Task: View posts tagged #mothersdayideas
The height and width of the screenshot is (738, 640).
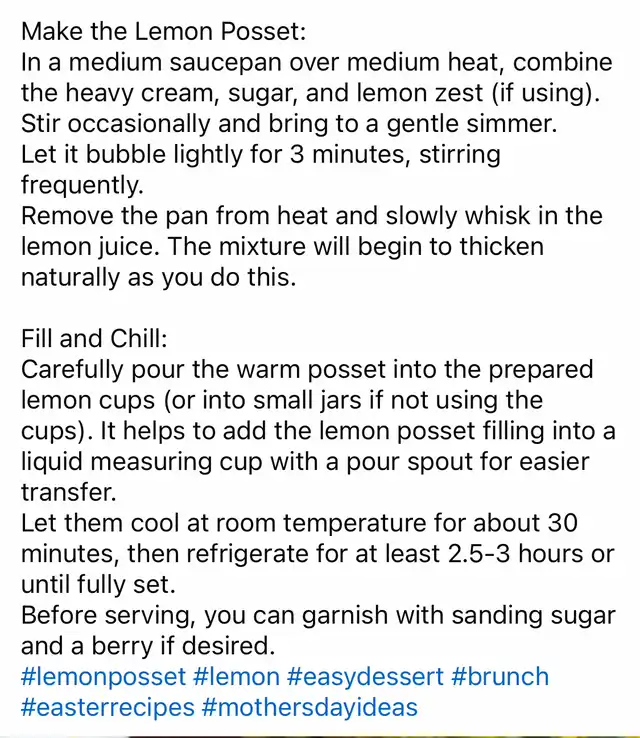Action: point(310,708)
